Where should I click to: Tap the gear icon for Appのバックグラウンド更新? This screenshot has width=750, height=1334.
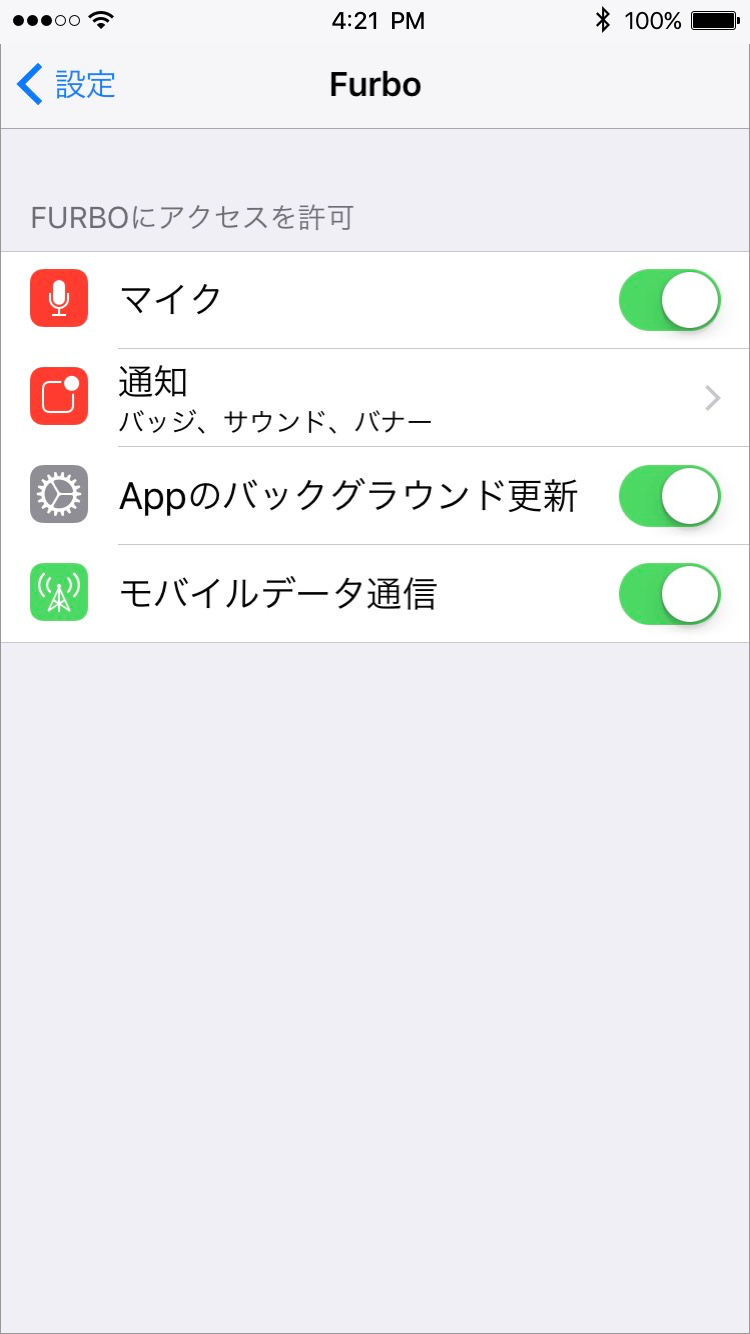[58, 495]
